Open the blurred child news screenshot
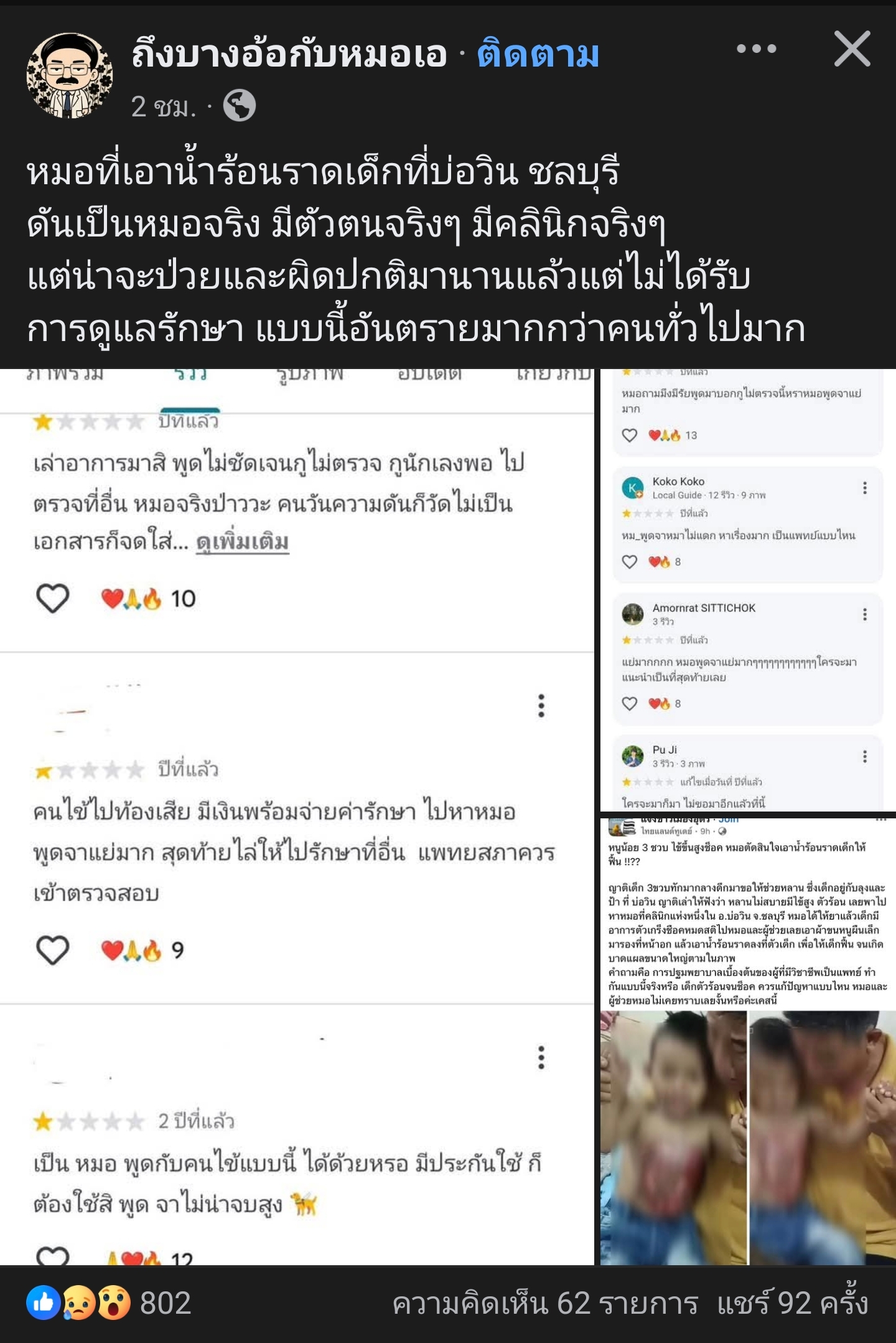Image resolution: width=896 pixels, height=1343 pixels. [748, 1041]
